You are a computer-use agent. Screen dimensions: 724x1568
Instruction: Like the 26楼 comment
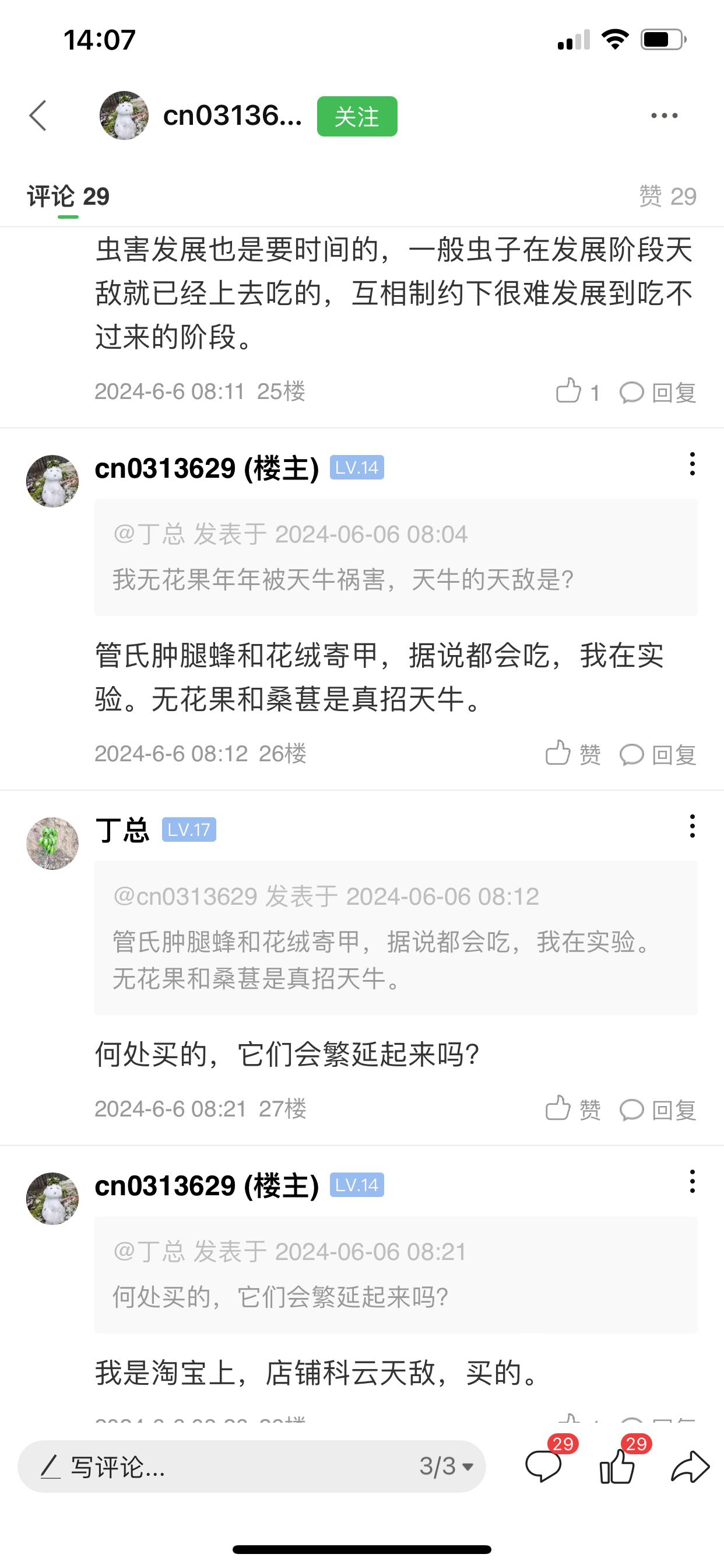(x=573, y=754)
